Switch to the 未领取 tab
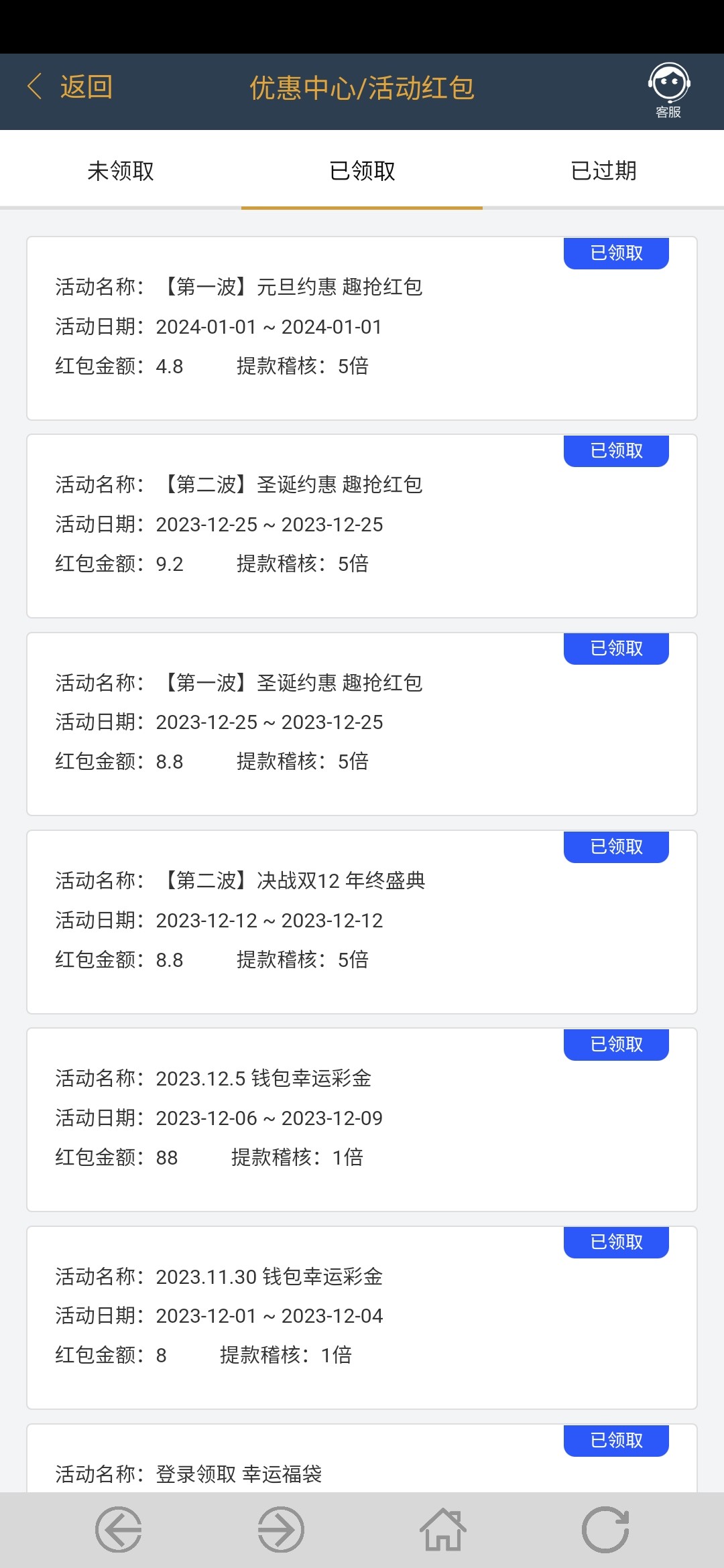724x1568 pixels. pos(121,171)
